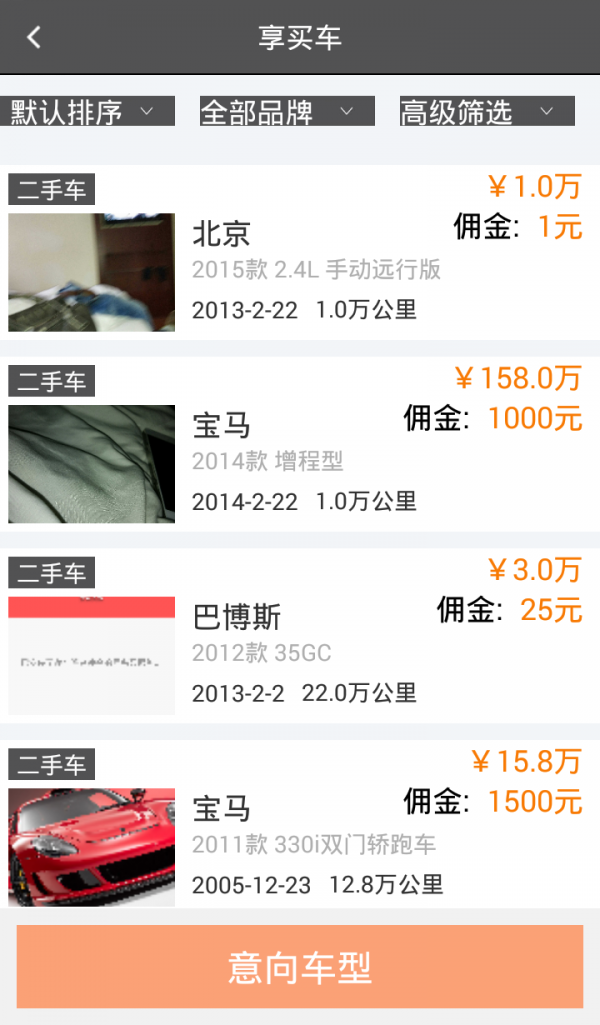View the 宝马 2014款 增程型 listing
This screenshot has height=1025, width=600.
tap(300, 446)
